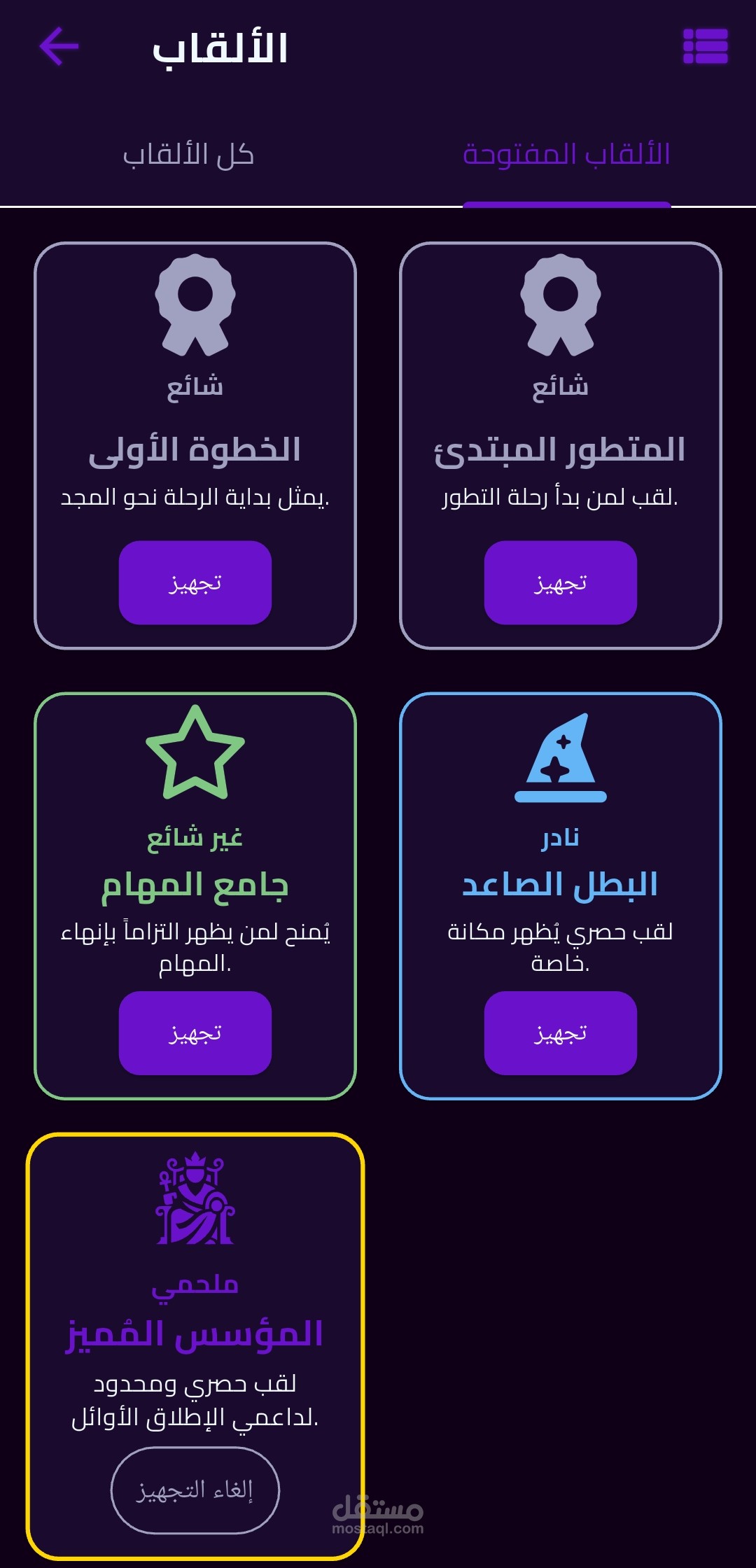Screen dimensions: 756x1568
Task: Tap إلغاء التجهيز on المؤسس المميز
Action: pos(195,1490)
